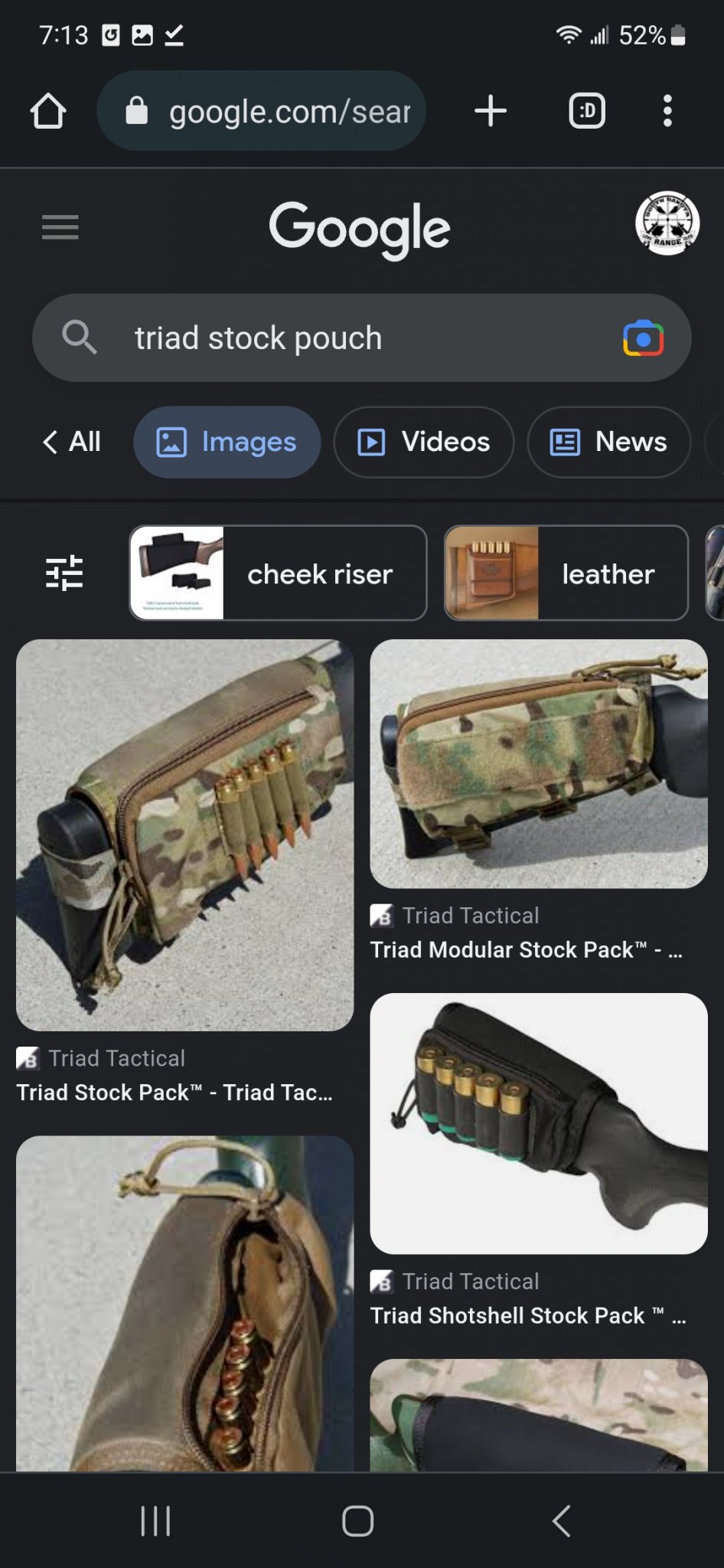This screenshot has height=1568, width=724.
Task: Switch to the All results tab
Action: 73,442
